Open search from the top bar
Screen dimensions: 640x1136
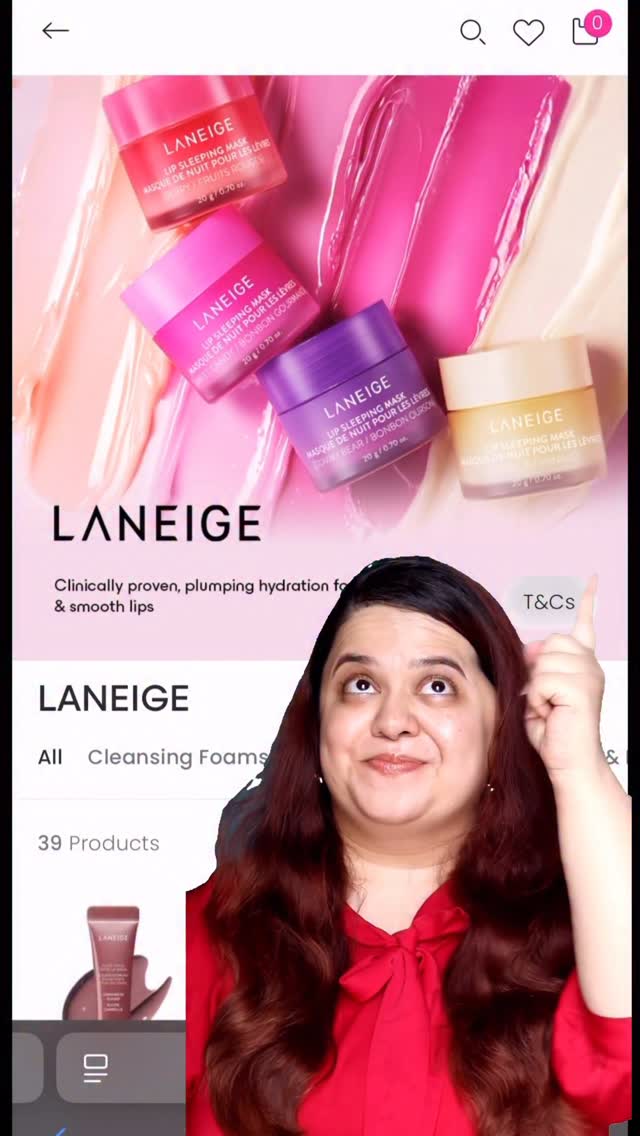click(x=472, y=32)
